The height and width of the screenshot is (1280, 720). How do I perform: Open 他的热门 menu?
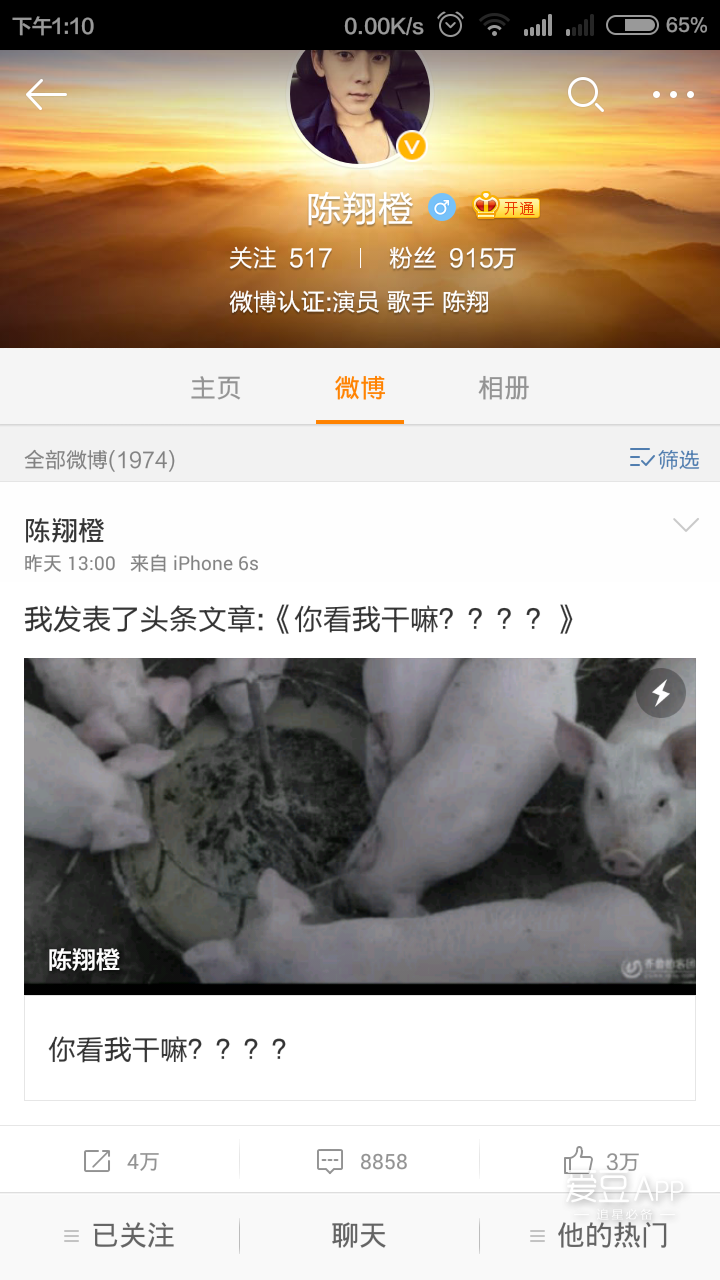[600, 1236]
